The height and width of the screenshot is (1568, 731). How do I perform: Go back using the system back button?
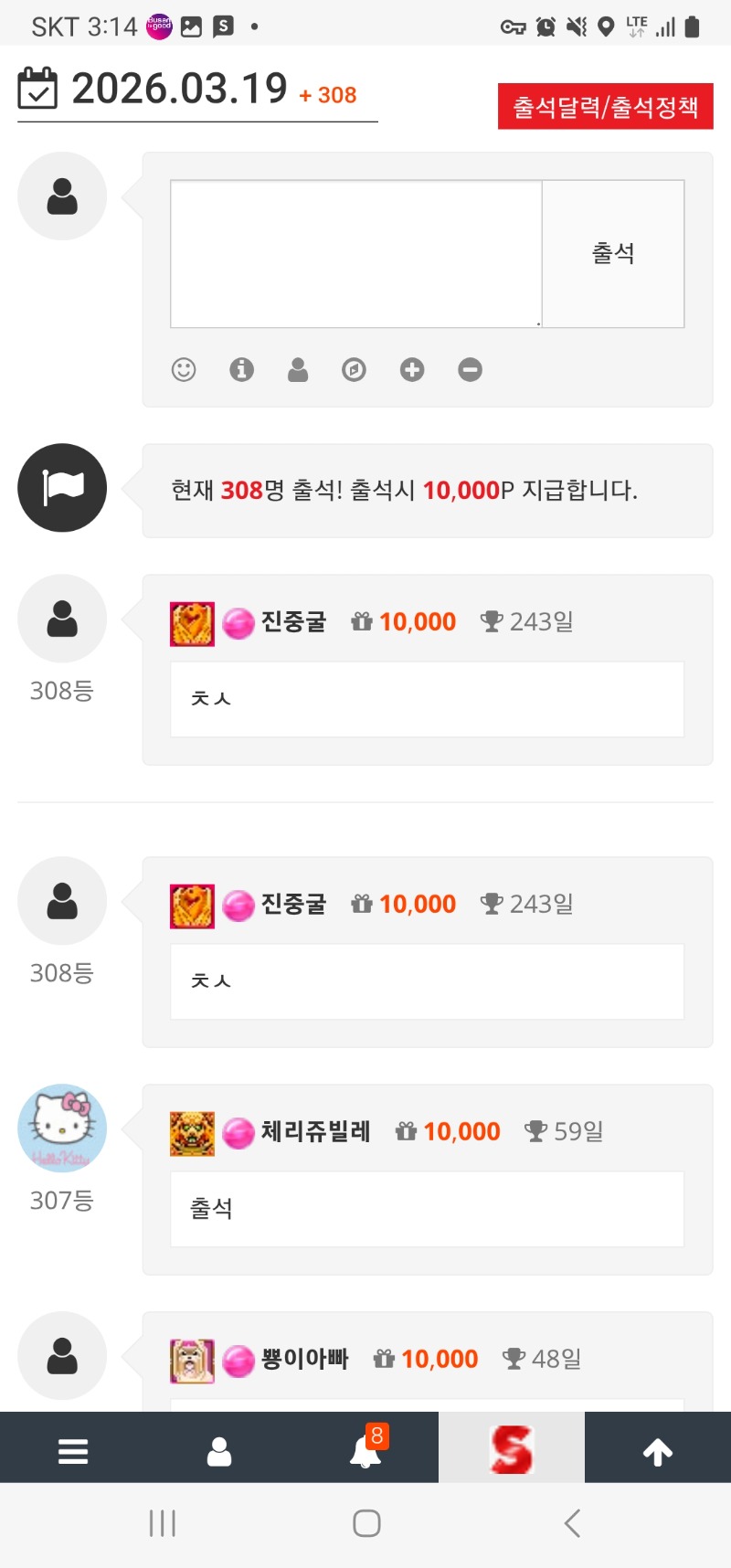tap(572, 1523)
